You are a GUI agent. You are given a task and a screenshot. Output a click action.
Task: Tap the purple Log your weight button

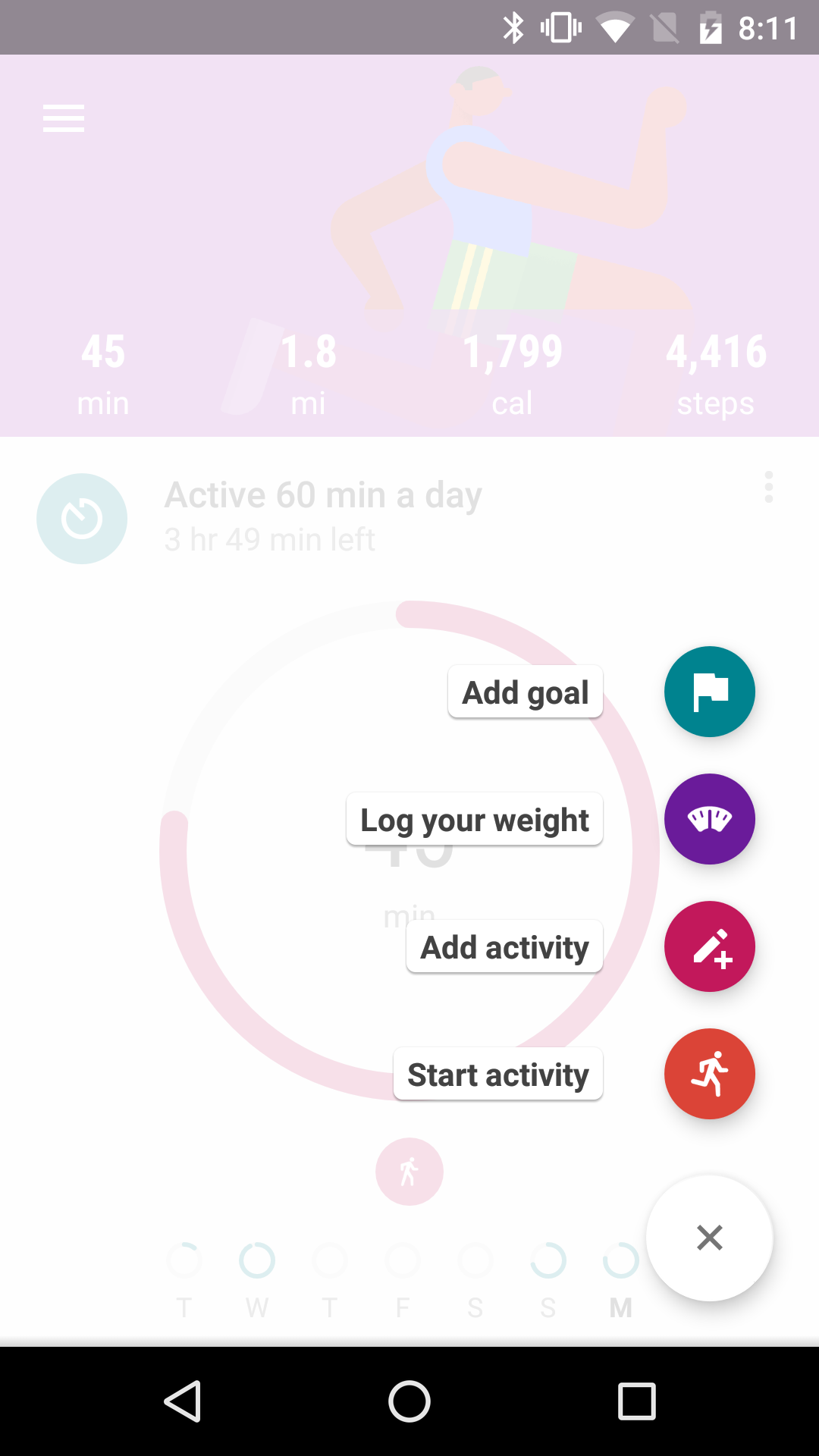(x=709, y=819)
